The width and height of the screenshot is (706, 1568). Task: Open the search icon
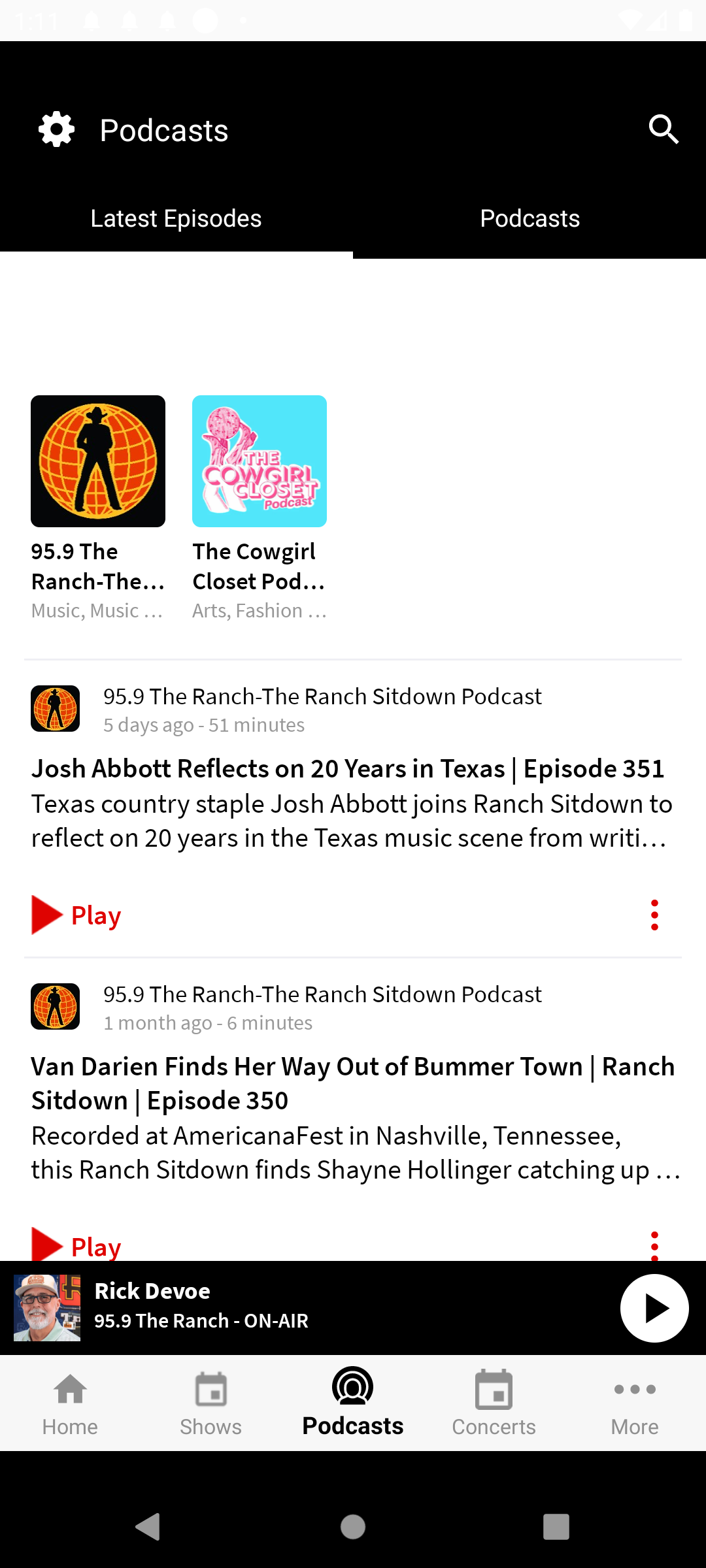[x=663, y=129]
